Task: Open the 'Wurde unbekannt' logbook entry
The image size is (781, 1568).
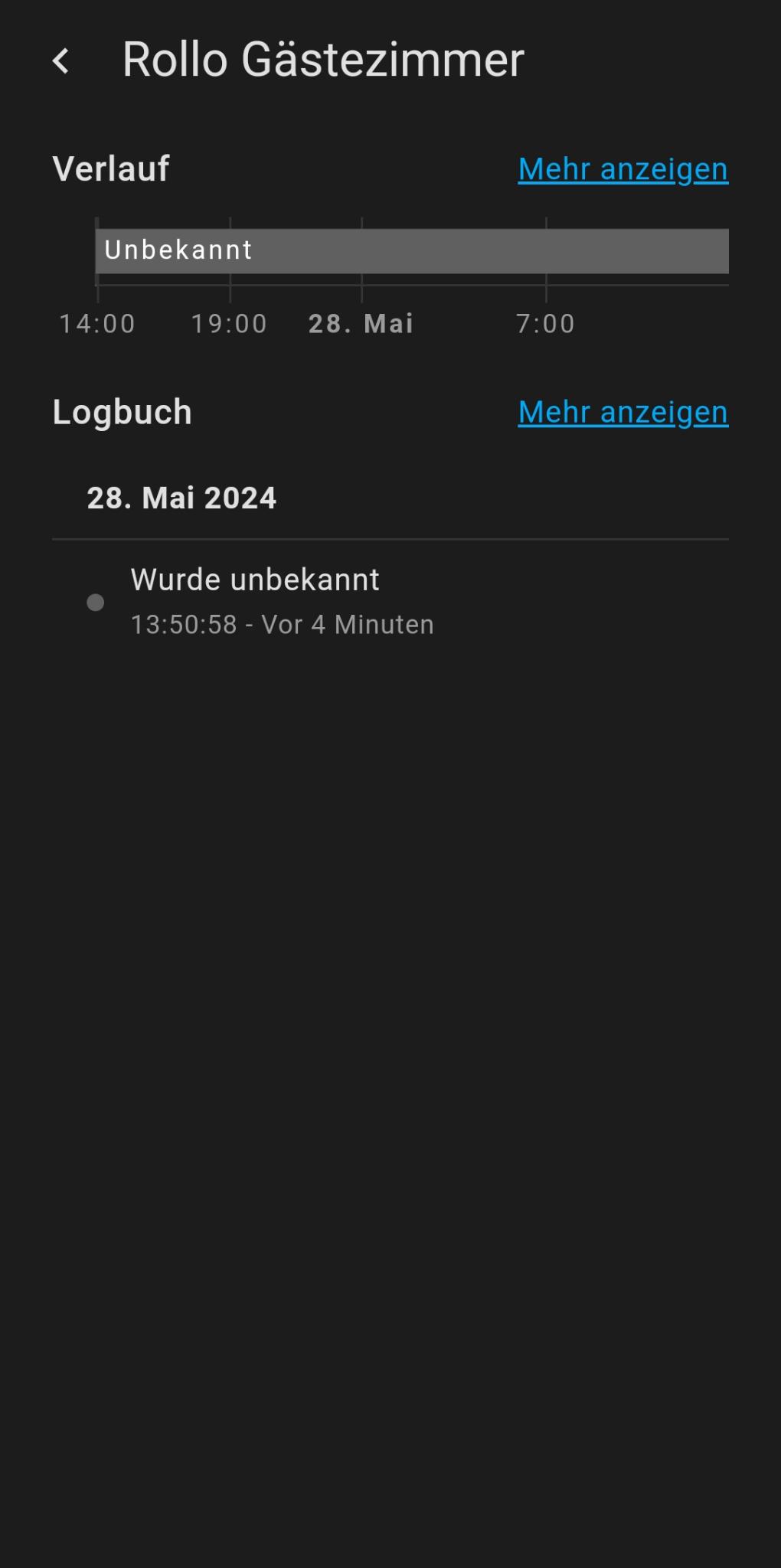Action: click(255, 601)
